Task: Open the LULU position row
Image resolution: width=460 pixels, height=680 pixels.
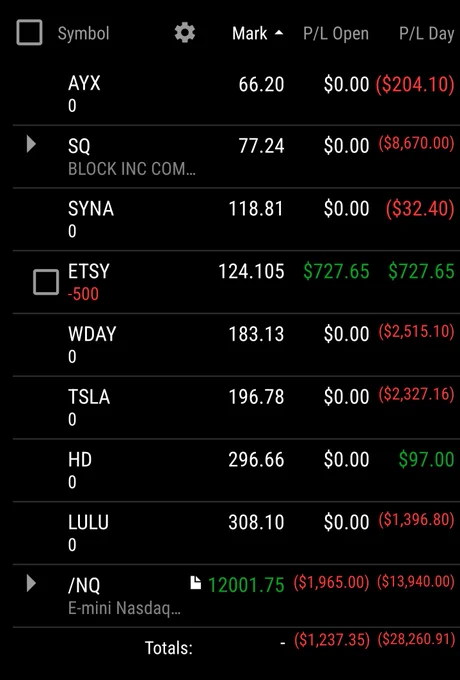Action: [236, 533]
